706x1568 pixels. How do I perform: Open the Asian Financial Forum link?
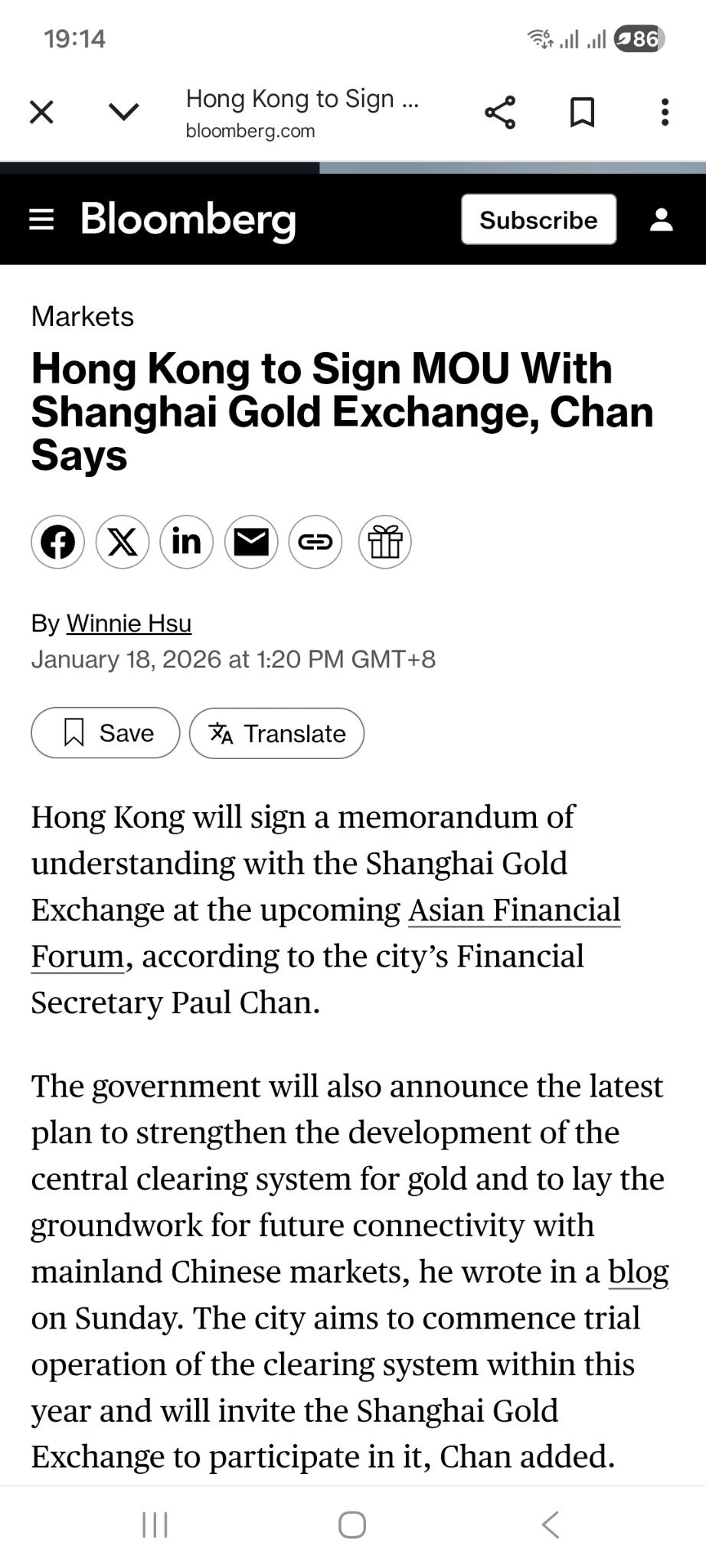(514, 910)
